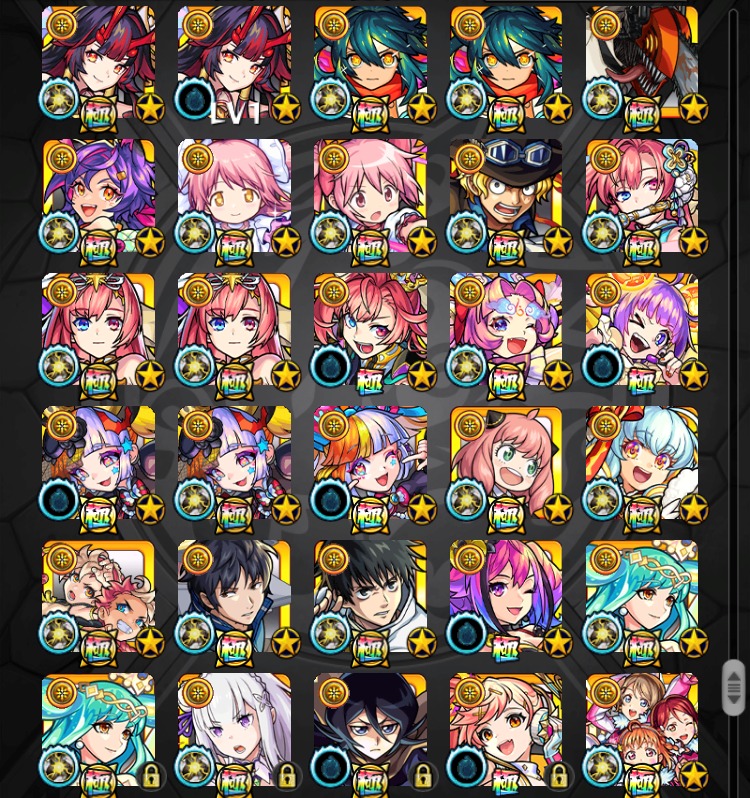This screenshot has height=798, width=750.
Task: Tap the scrollbar handle on the right edge
Action: point(734,687)
